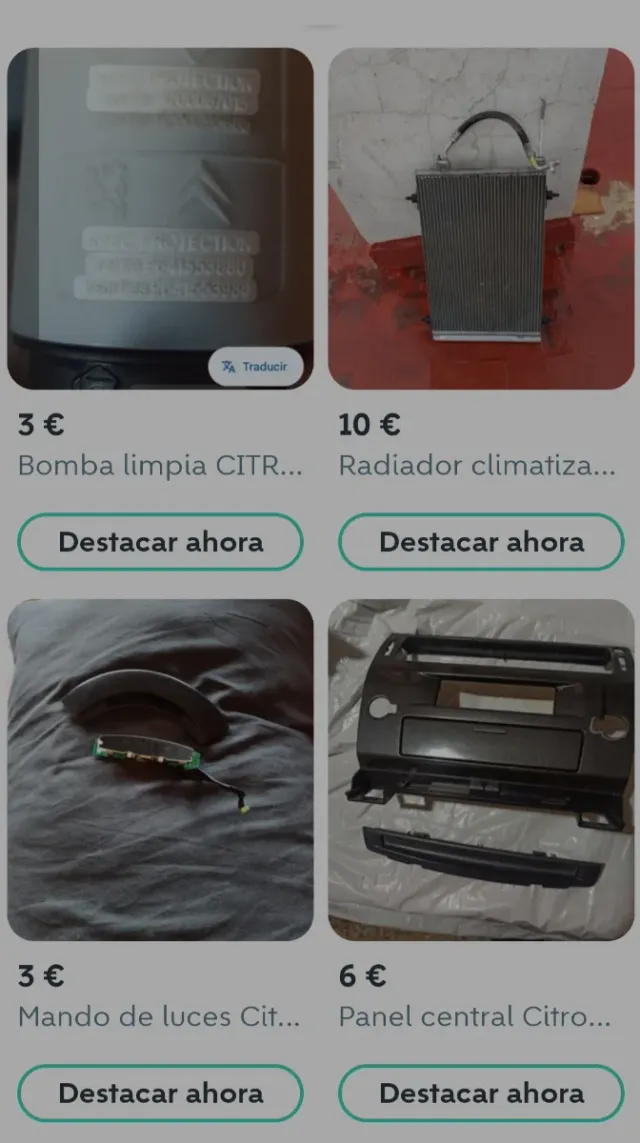Feature the 3 € Bomba limpia item

pyautogui.click(x=160, y=542)
